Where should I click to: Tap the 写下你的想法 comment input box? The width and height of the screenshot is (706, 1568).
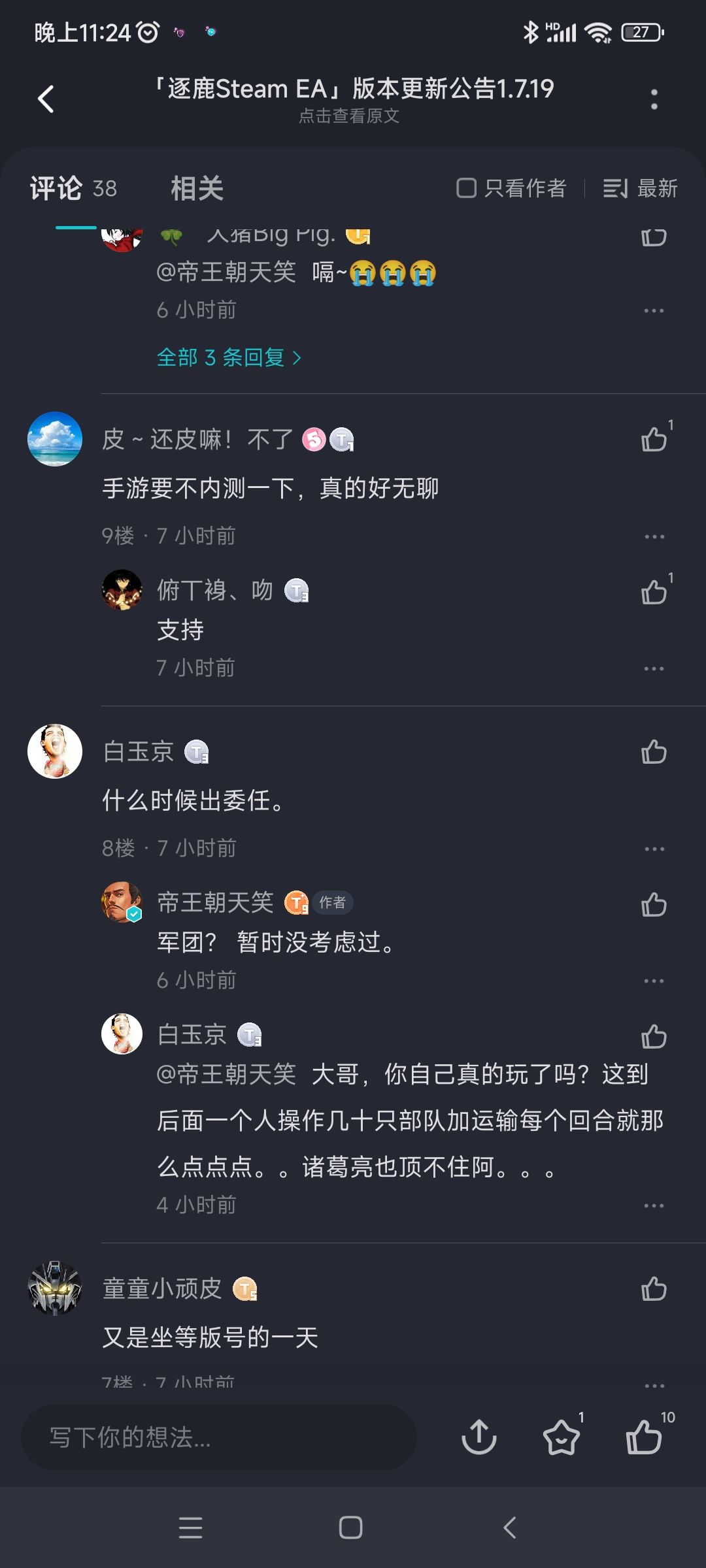[x=219, y=1437]
